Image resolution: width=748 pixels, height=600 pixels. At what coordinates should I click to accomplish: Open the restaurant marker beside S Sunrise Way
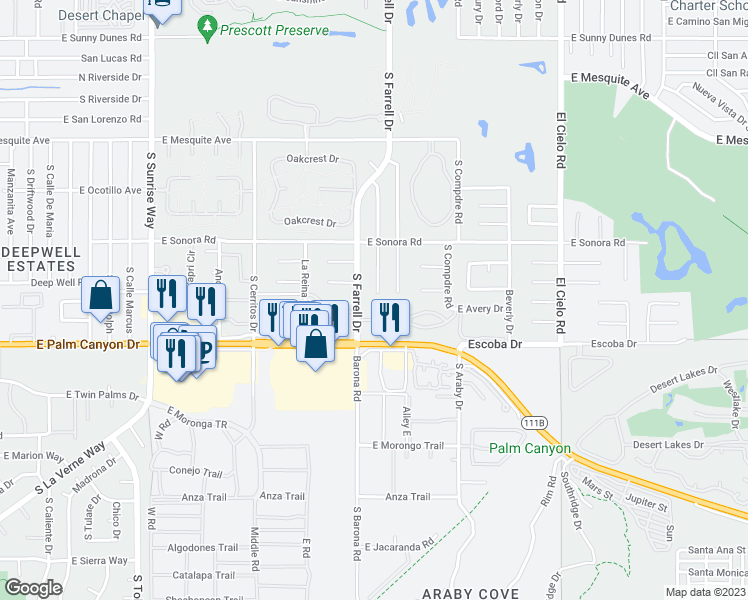167,295
